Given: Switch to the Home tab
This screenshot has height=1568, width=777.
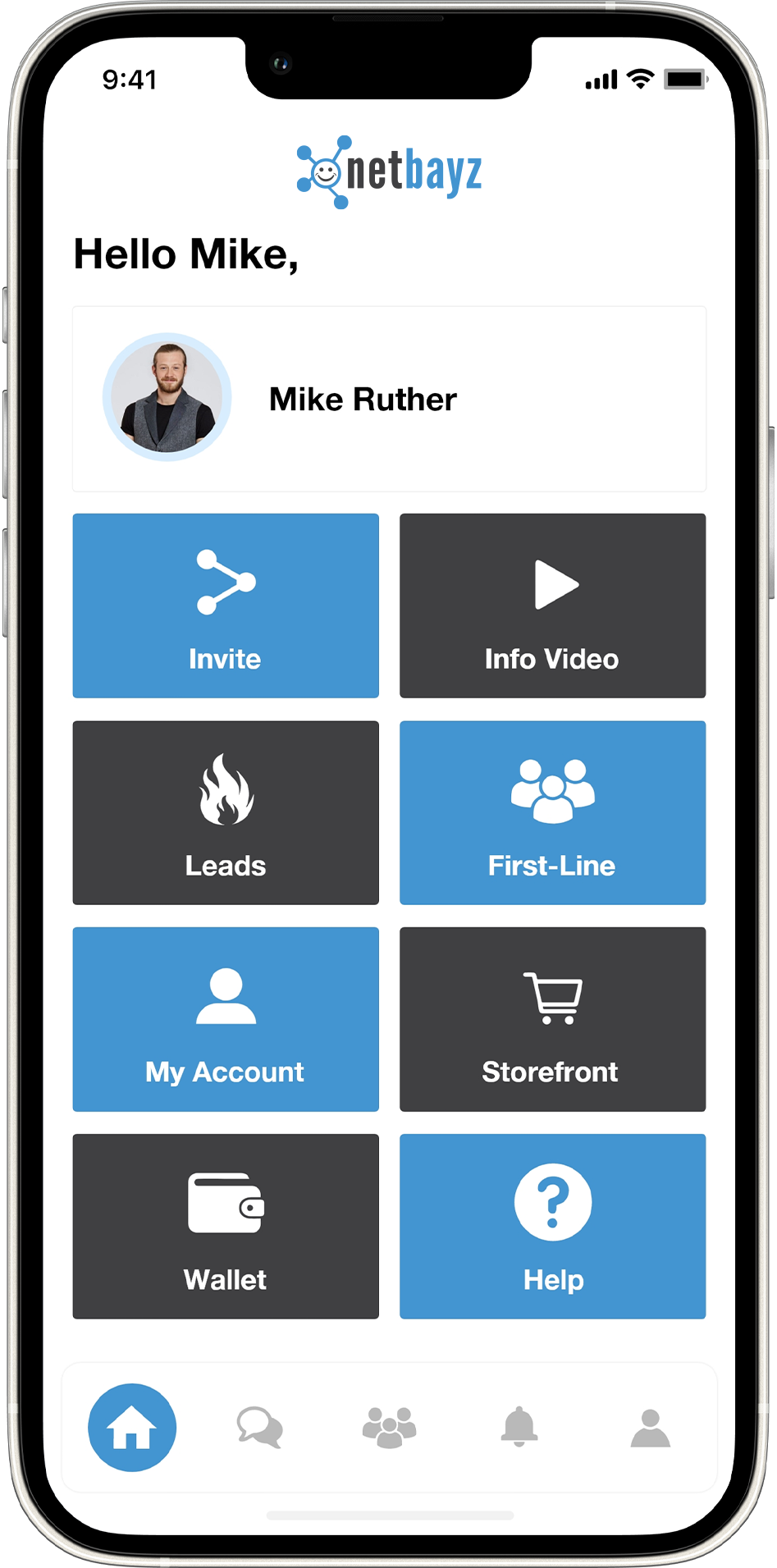Looking at the screenshot, I should tap(132, 1428).
